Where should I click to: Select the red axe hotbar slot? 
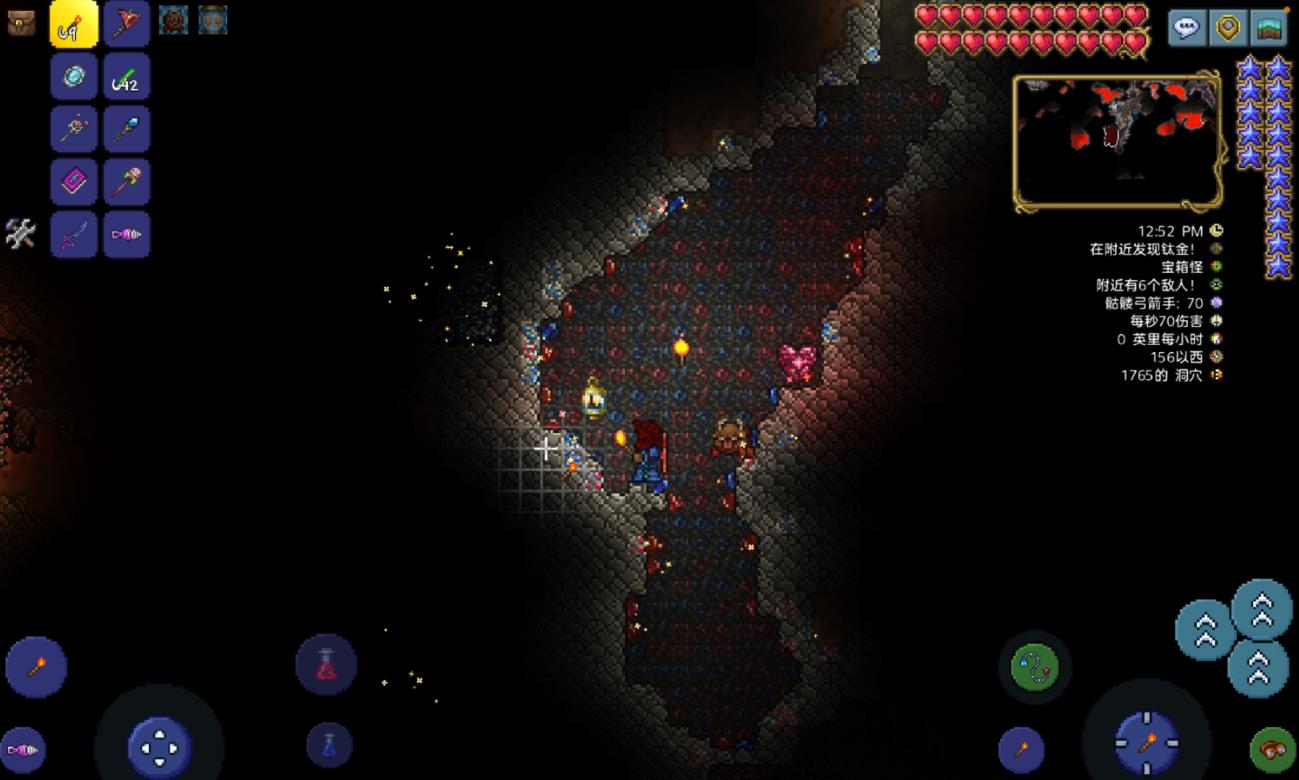127,24
